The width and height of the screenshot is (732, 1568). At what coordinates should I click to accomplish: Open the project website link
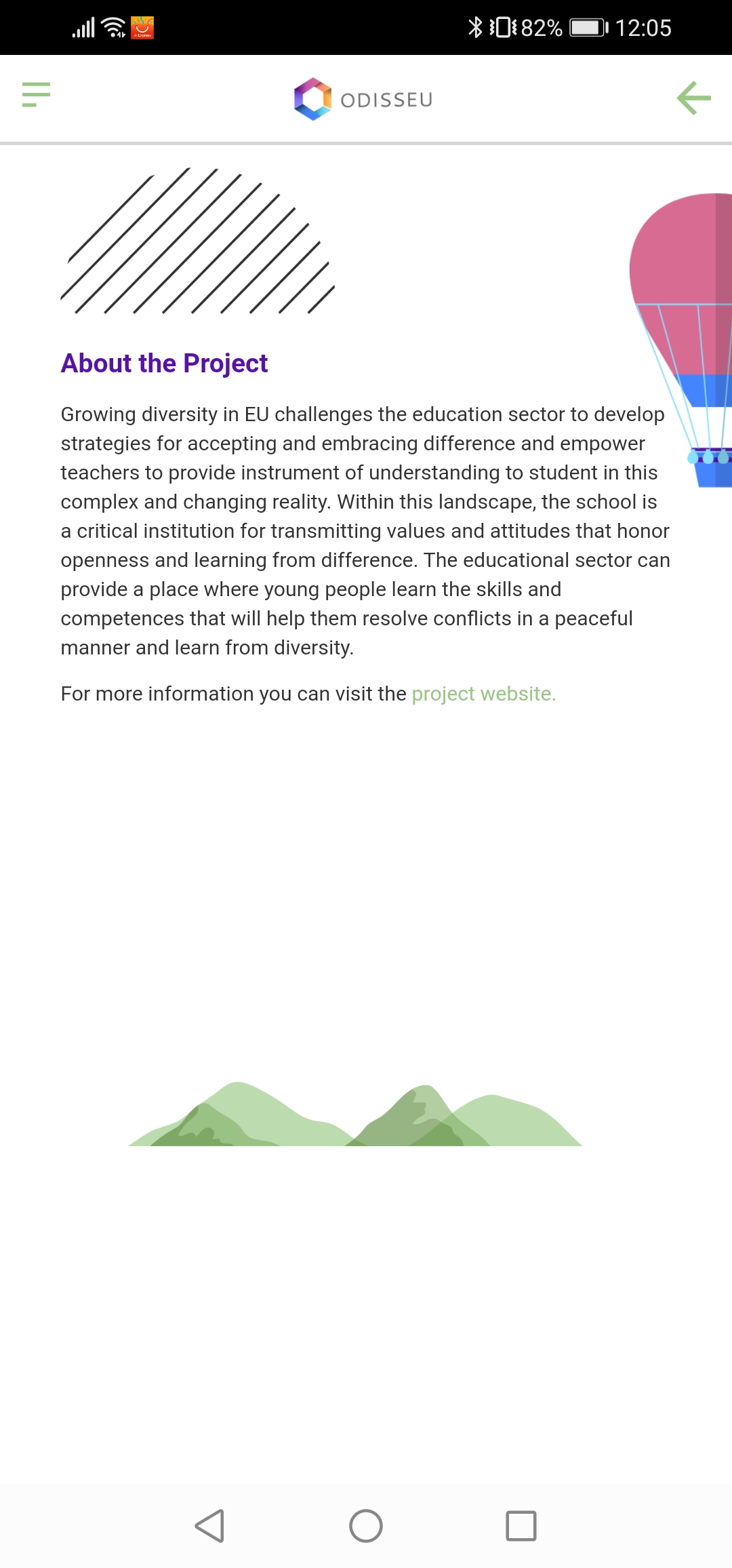pos(484,694)
